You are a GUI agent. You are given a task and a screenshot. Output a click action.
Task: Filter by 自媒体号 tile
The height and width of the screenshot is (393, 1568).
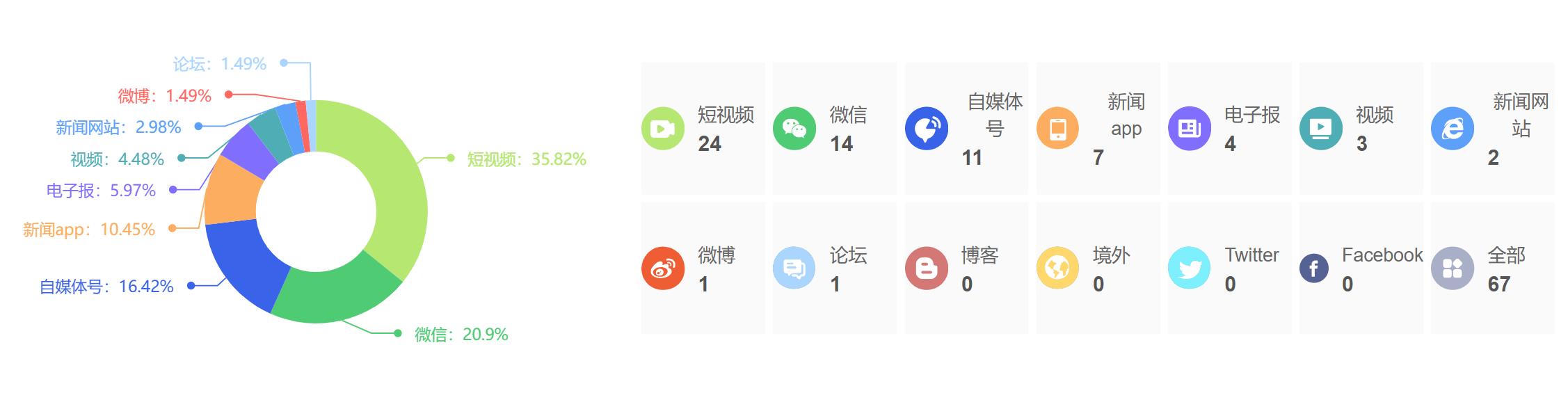(966, 129)
